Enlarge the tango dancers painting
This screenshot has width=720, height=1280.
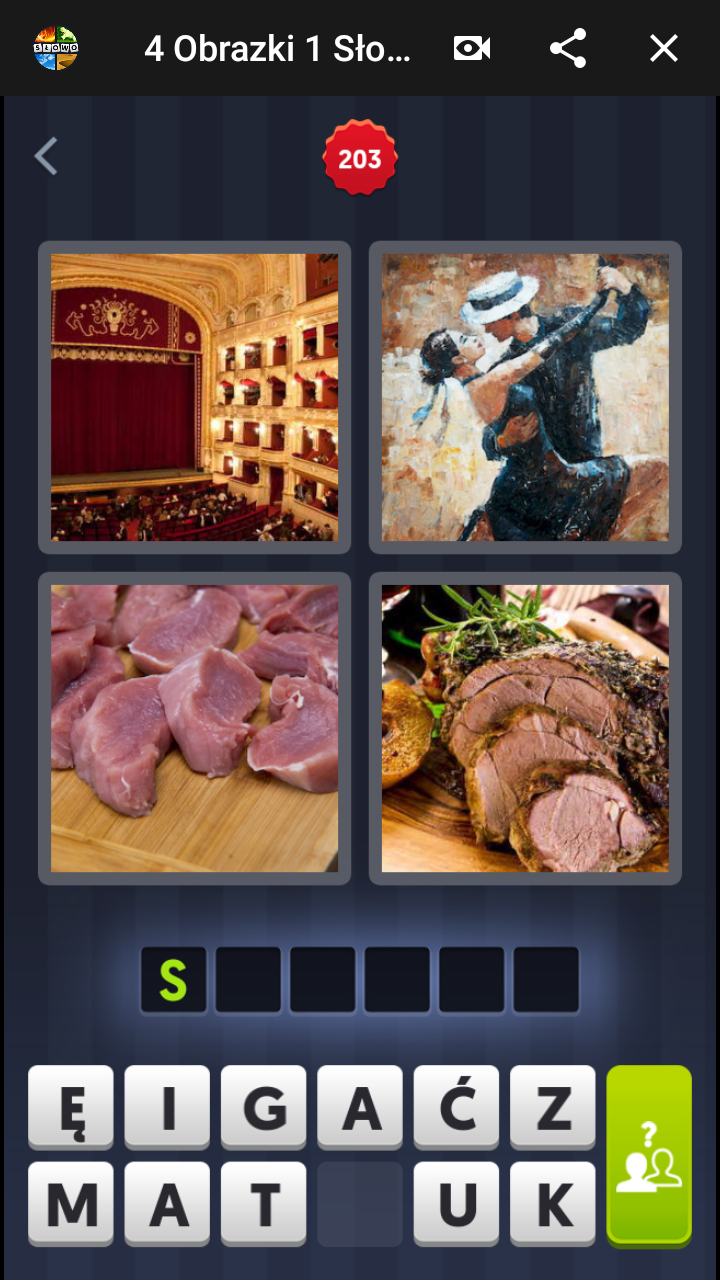[525, 397]
